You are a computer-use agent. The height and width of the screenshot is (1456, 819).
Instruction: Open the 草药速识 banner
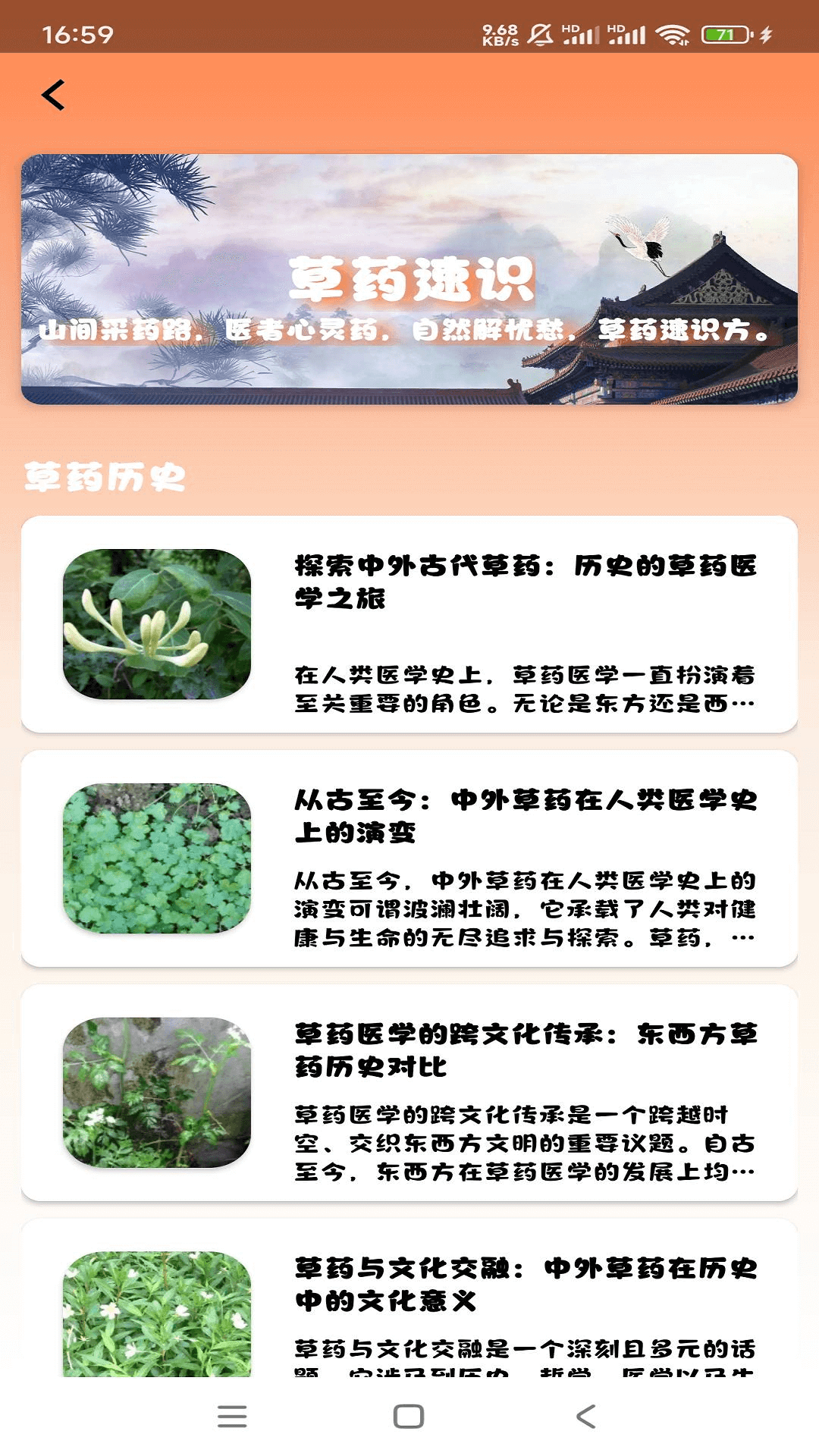(x=409, y=279)
